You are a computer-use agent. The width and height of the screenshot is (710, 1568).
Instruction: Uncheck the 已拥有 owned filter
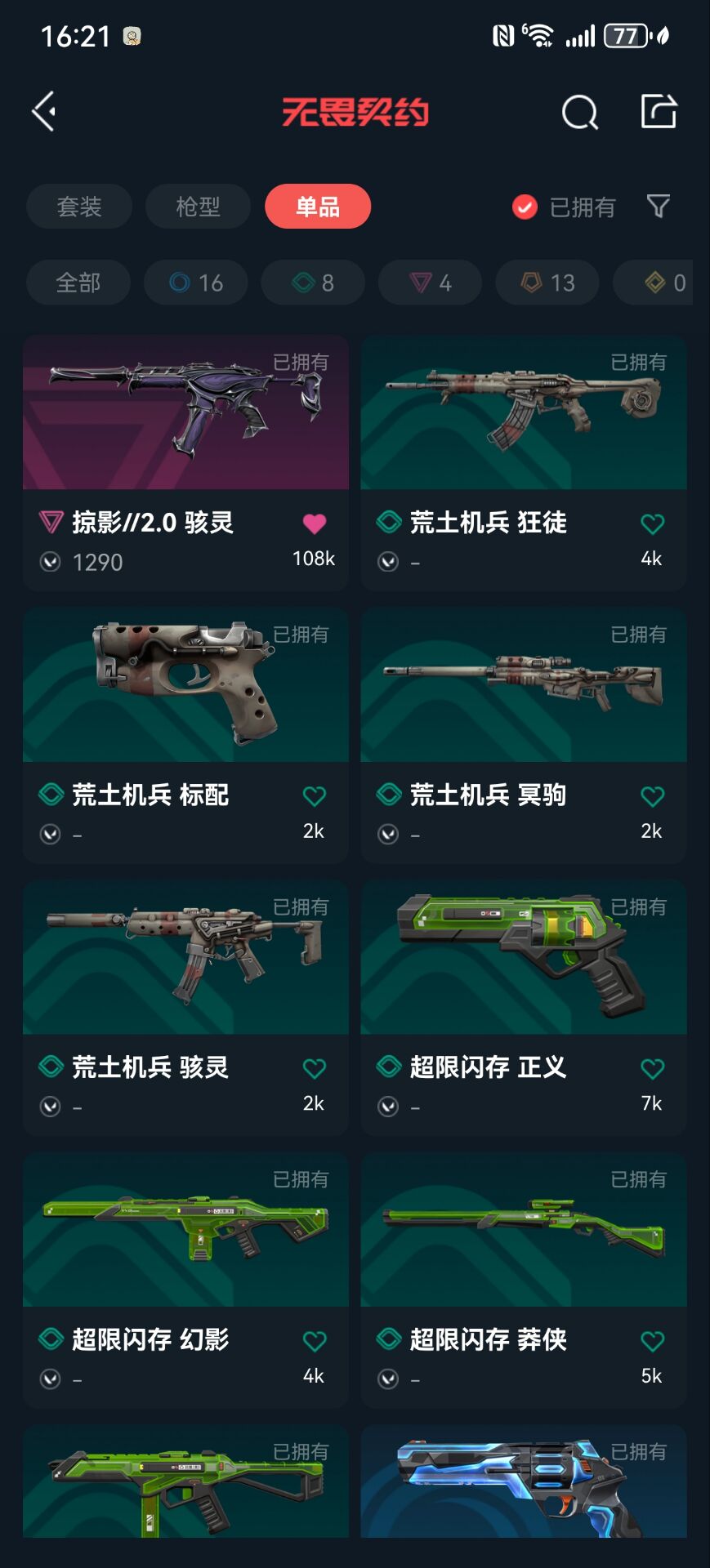(525, 207)
